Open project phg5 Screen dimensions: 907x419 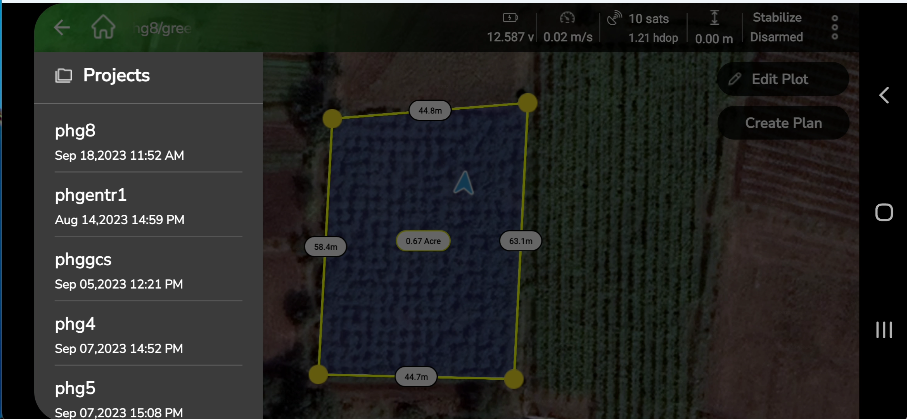click(147, 397)
